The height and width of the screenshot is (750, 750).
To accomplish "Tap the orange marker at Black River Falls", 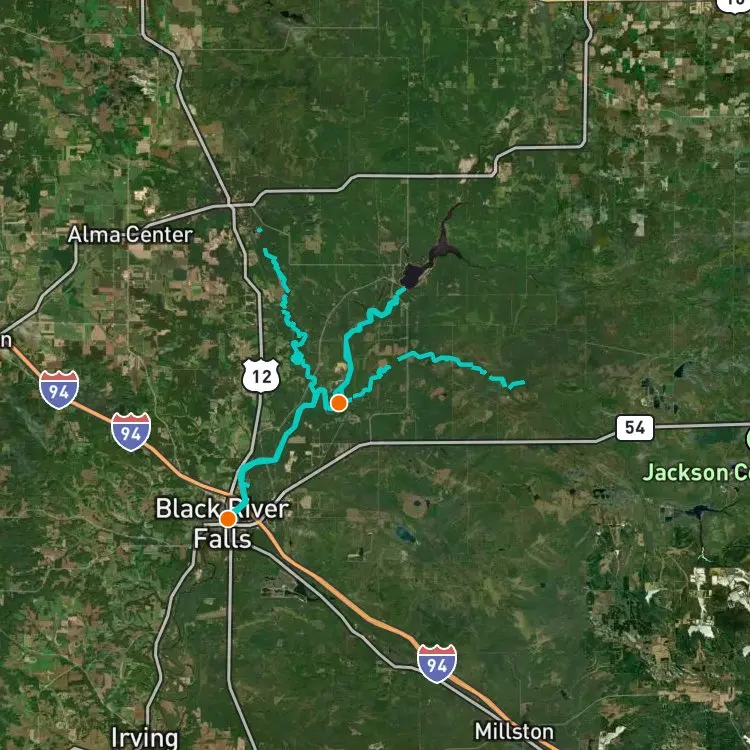I will click(x=228, y=518).
